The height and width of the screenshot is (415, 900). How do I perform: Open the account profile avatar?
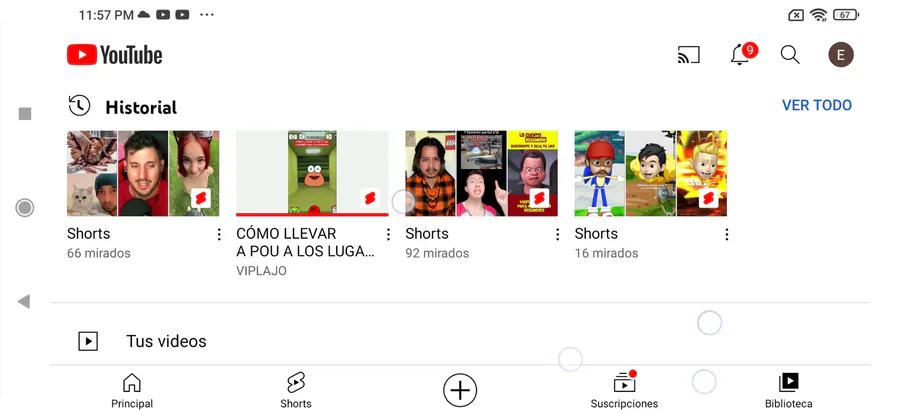[841, 55]
